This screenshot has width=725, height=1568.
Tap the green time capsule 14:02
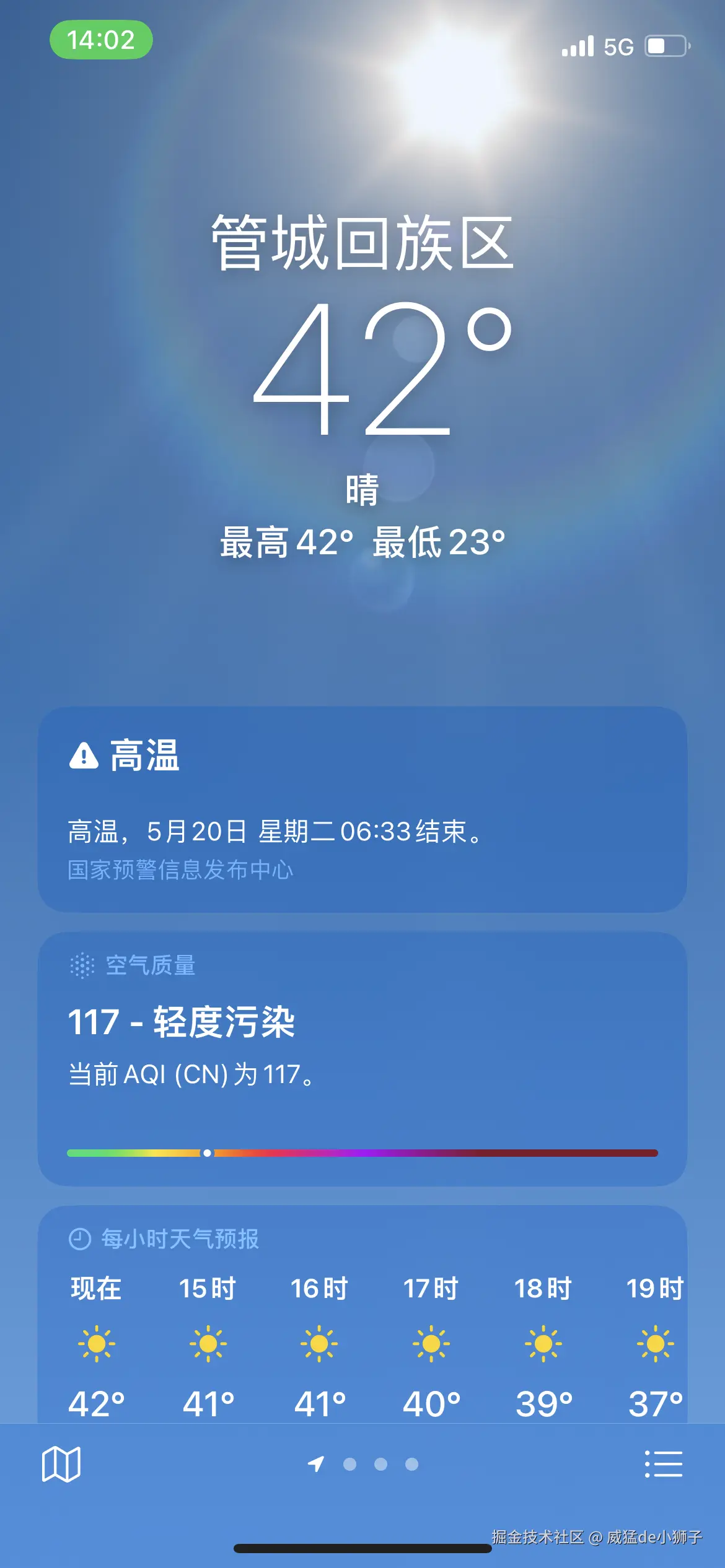click(102, 41)
